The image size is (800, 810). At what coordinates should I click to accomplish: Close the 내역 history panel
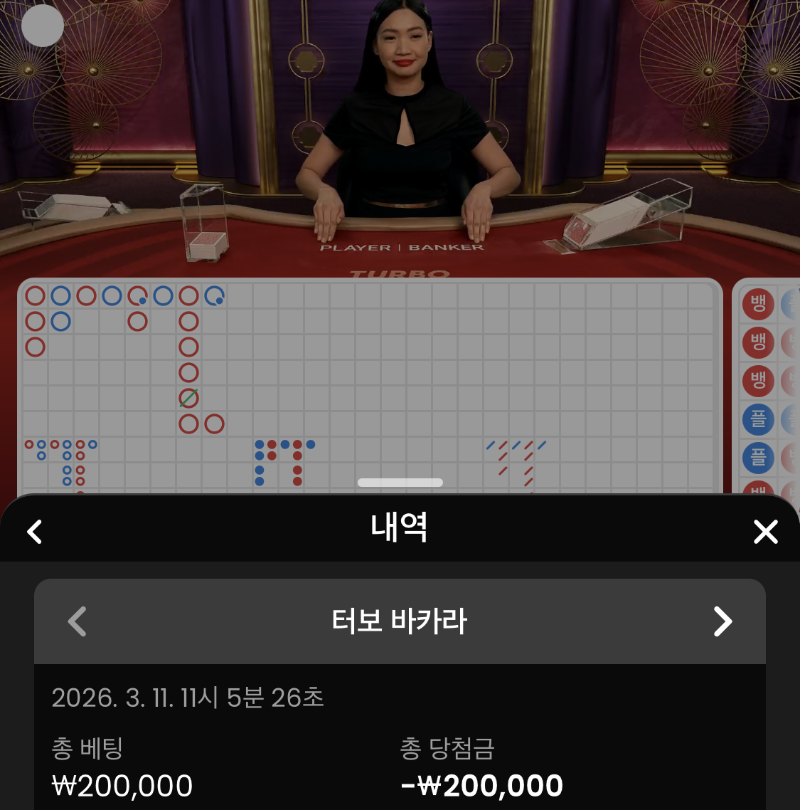pos(765,531)
